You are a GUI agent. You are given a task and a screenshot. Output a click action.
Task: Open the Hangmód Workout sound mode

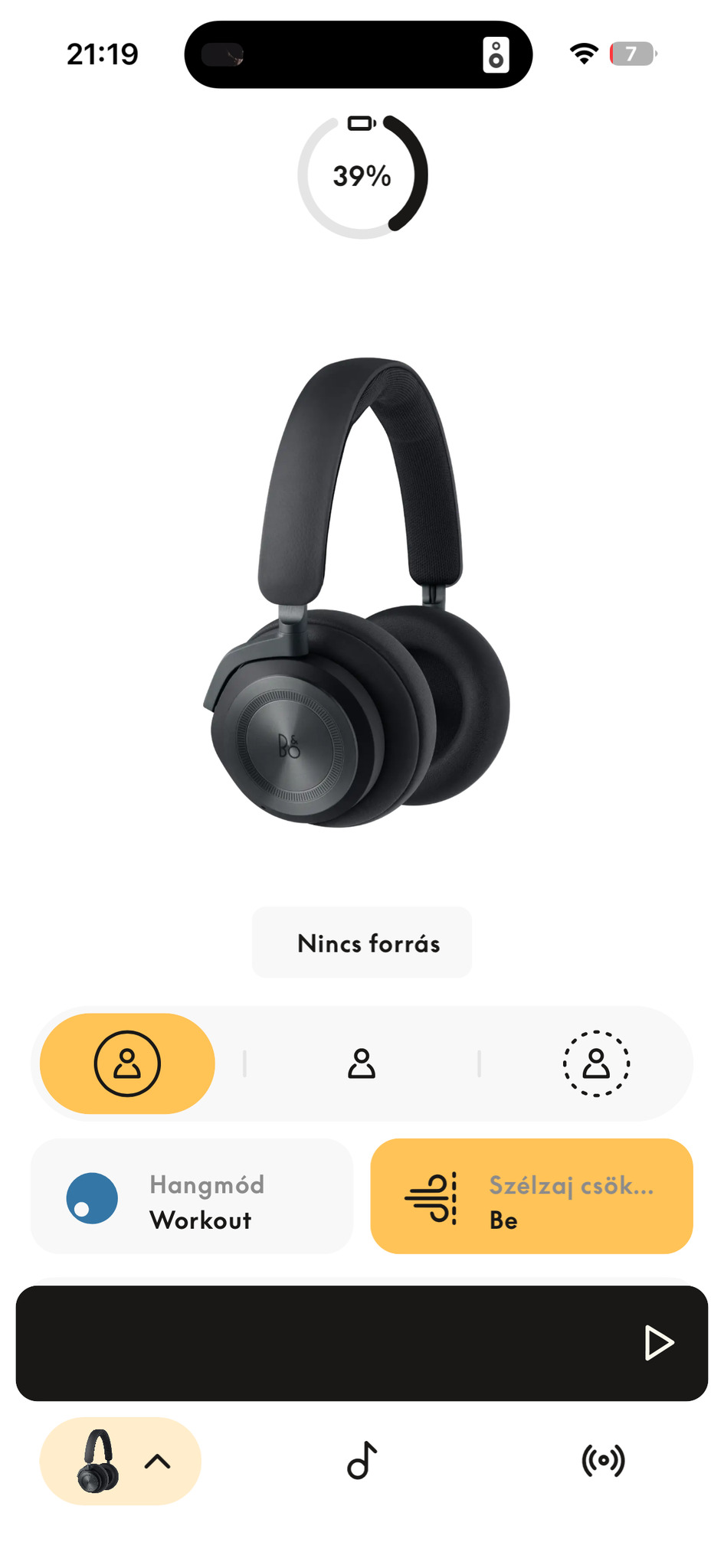tap(192, 1196)
